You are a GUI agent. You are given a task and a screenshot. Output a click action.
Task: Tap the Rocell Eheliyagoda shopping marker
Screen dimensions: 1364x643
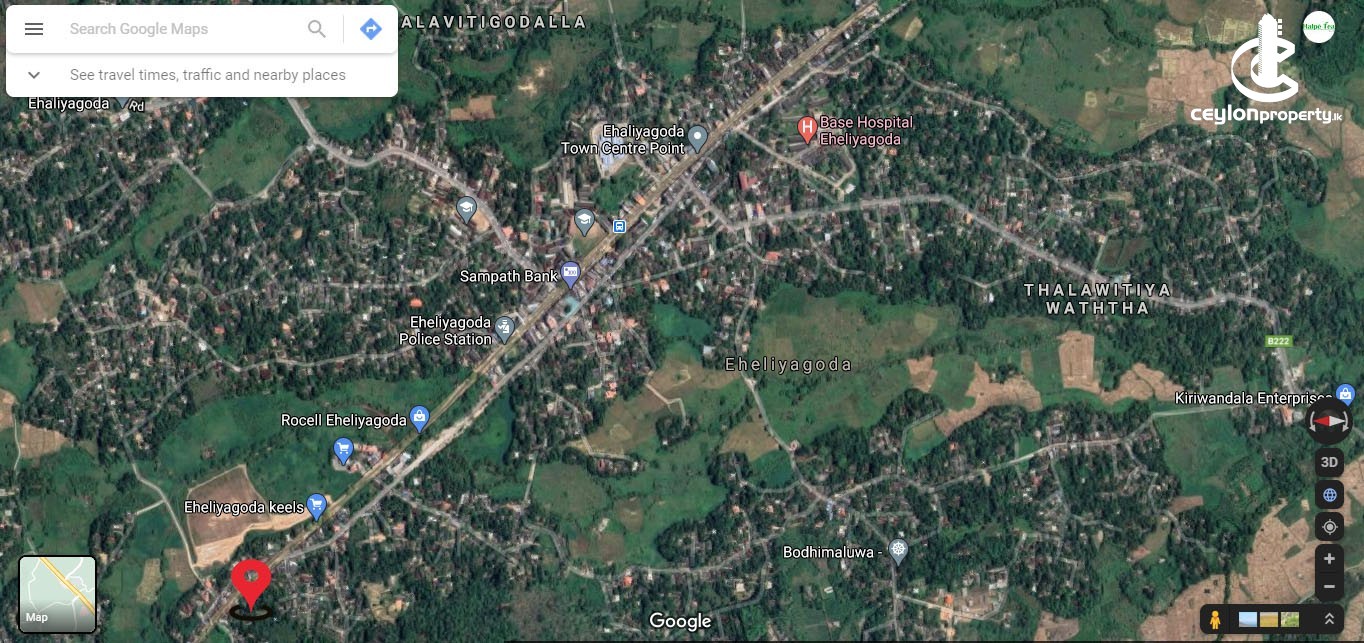pos(420,417)
